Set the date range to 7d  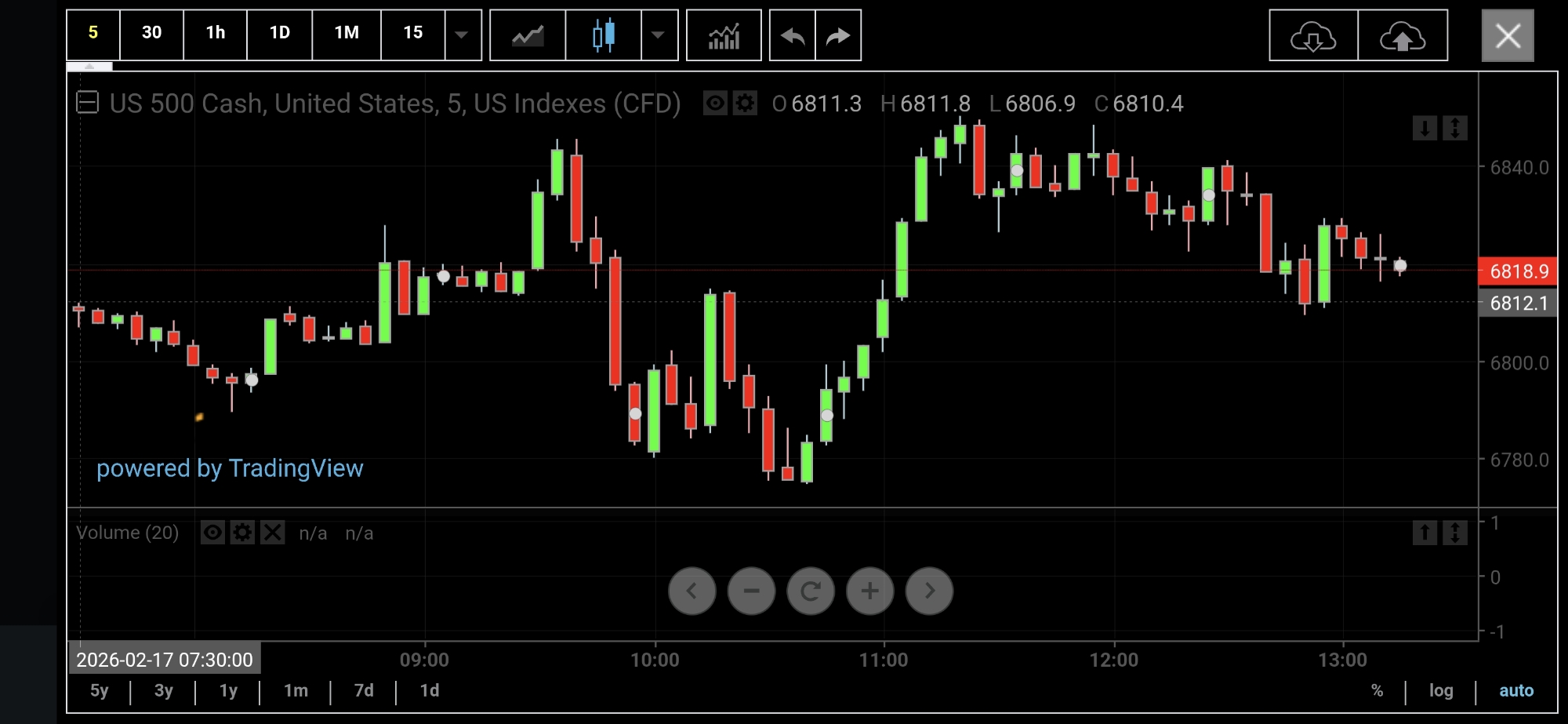[x=364, y=690]
